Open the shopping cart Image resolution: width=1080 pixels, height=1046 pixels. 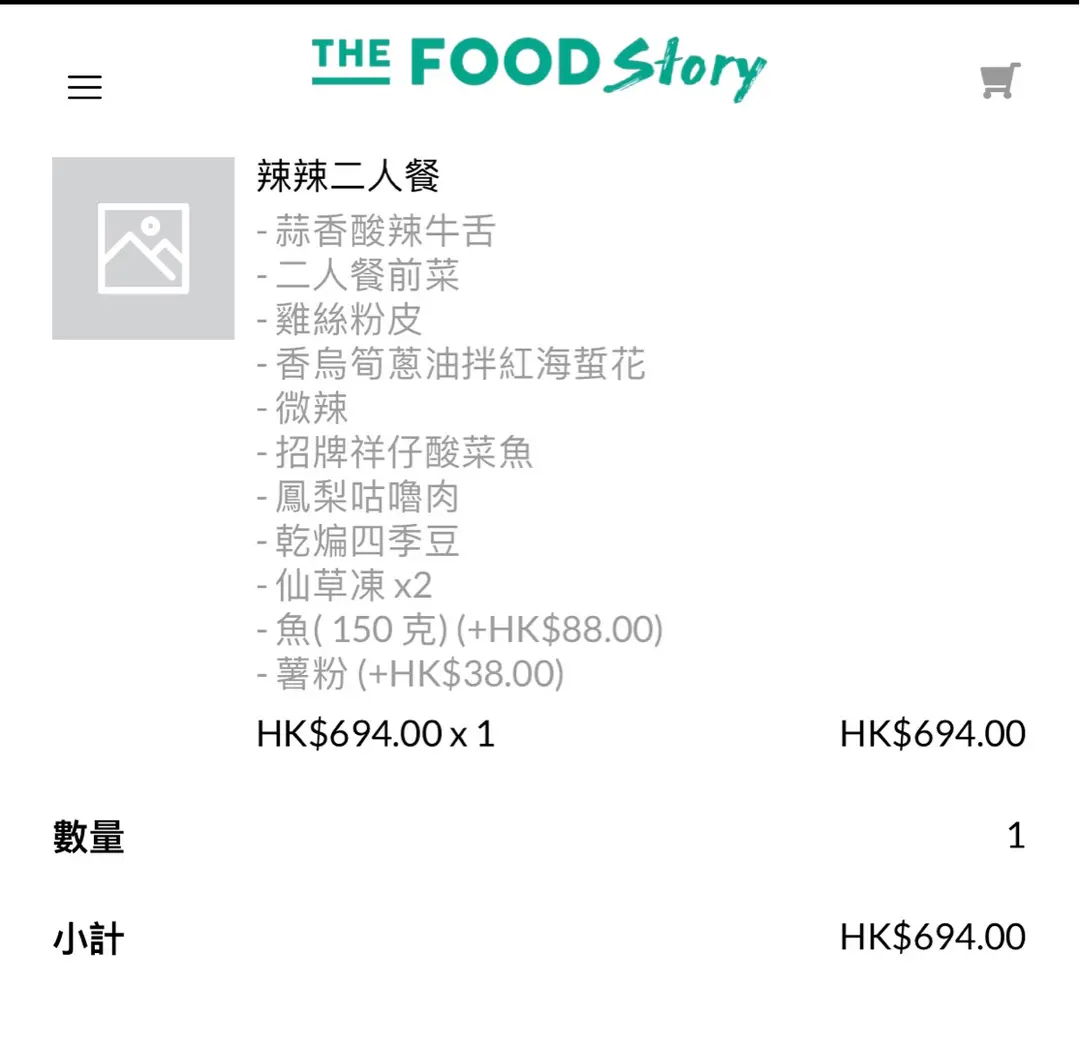click(999, 81)
